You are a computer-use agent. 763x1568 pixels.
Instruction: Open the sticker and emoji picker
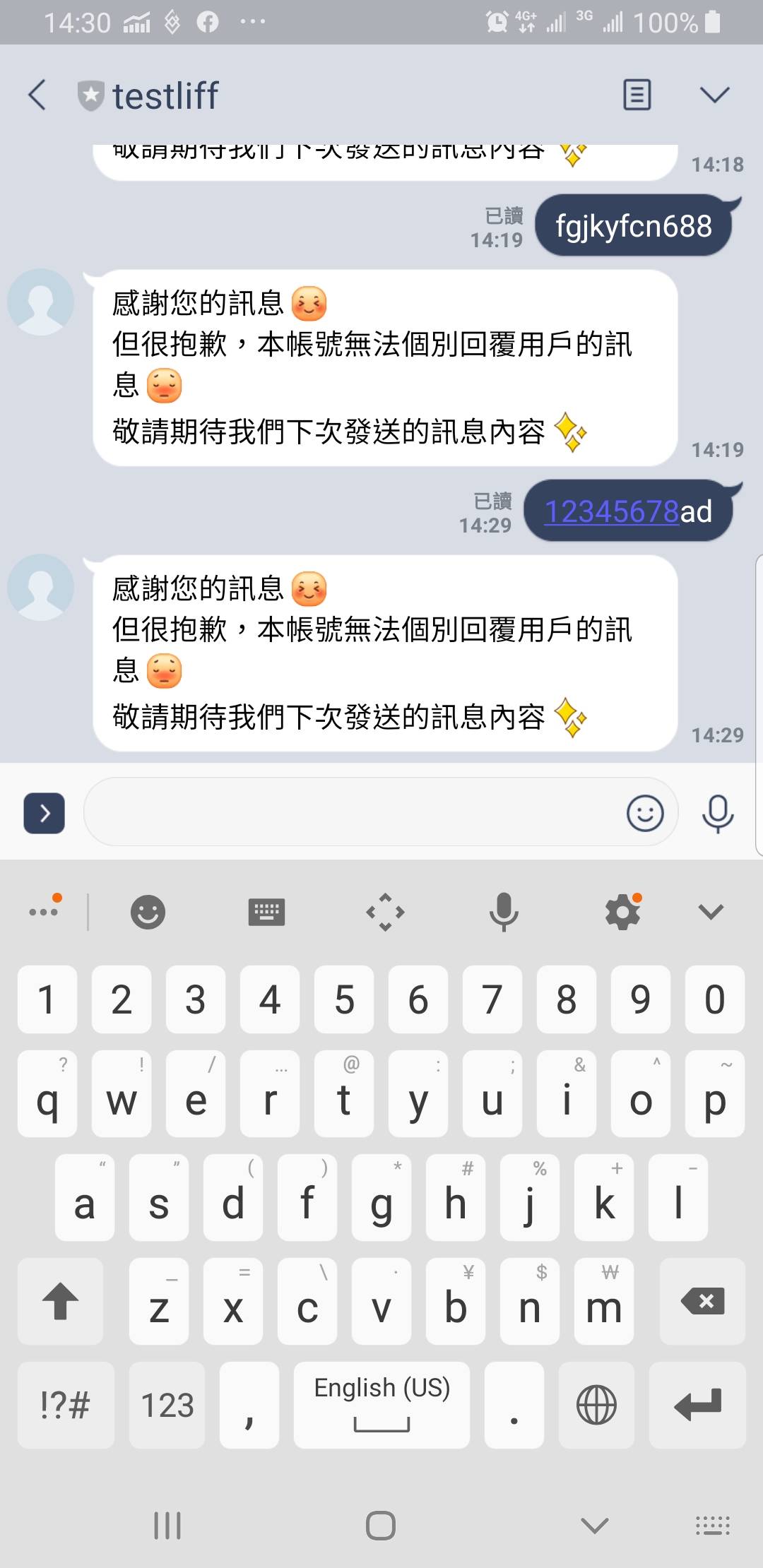645,813
